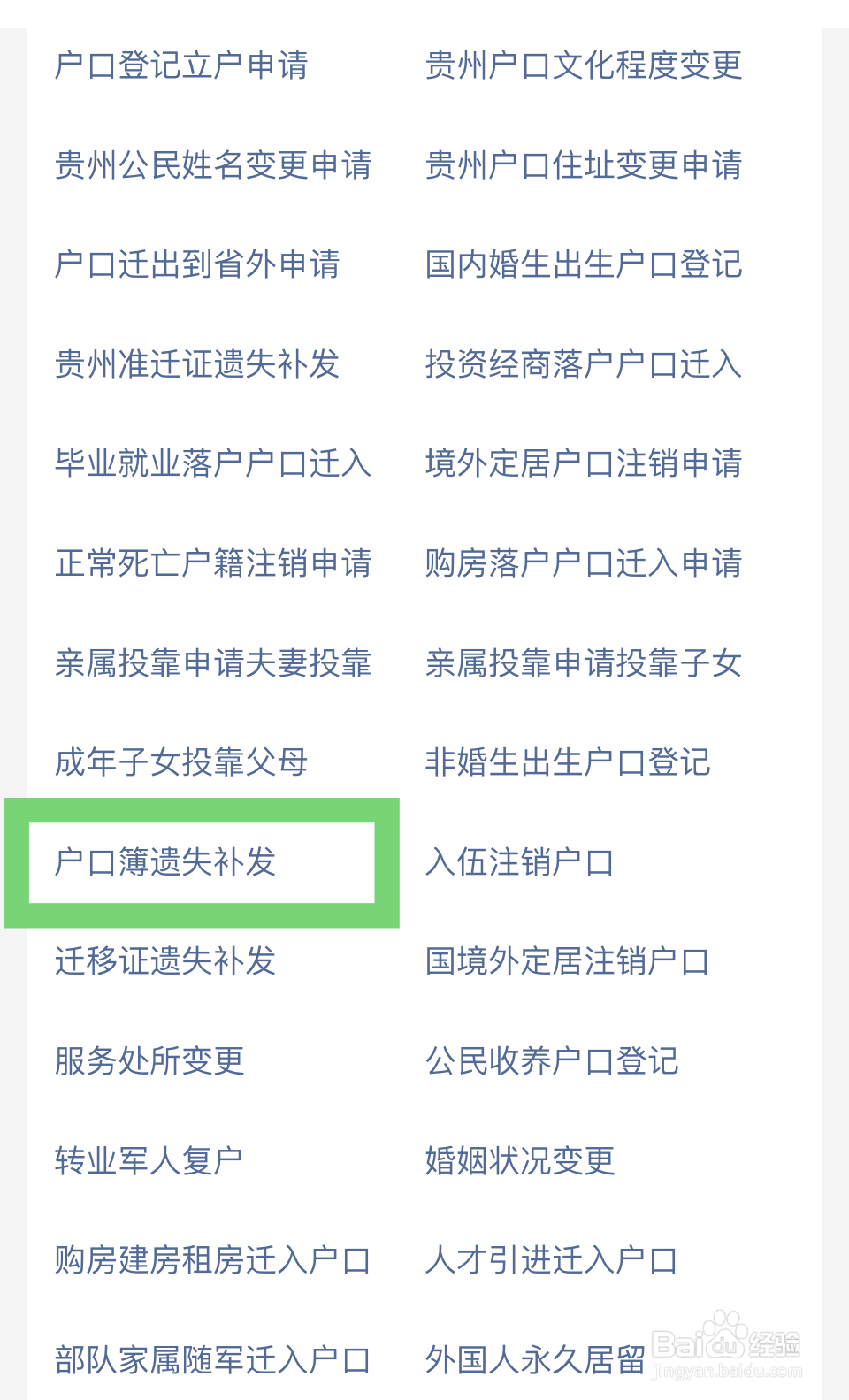This screenshot has height=1400, width=849.
Task: Open 成年子女投靠父母 service
Action: [181, 763]
